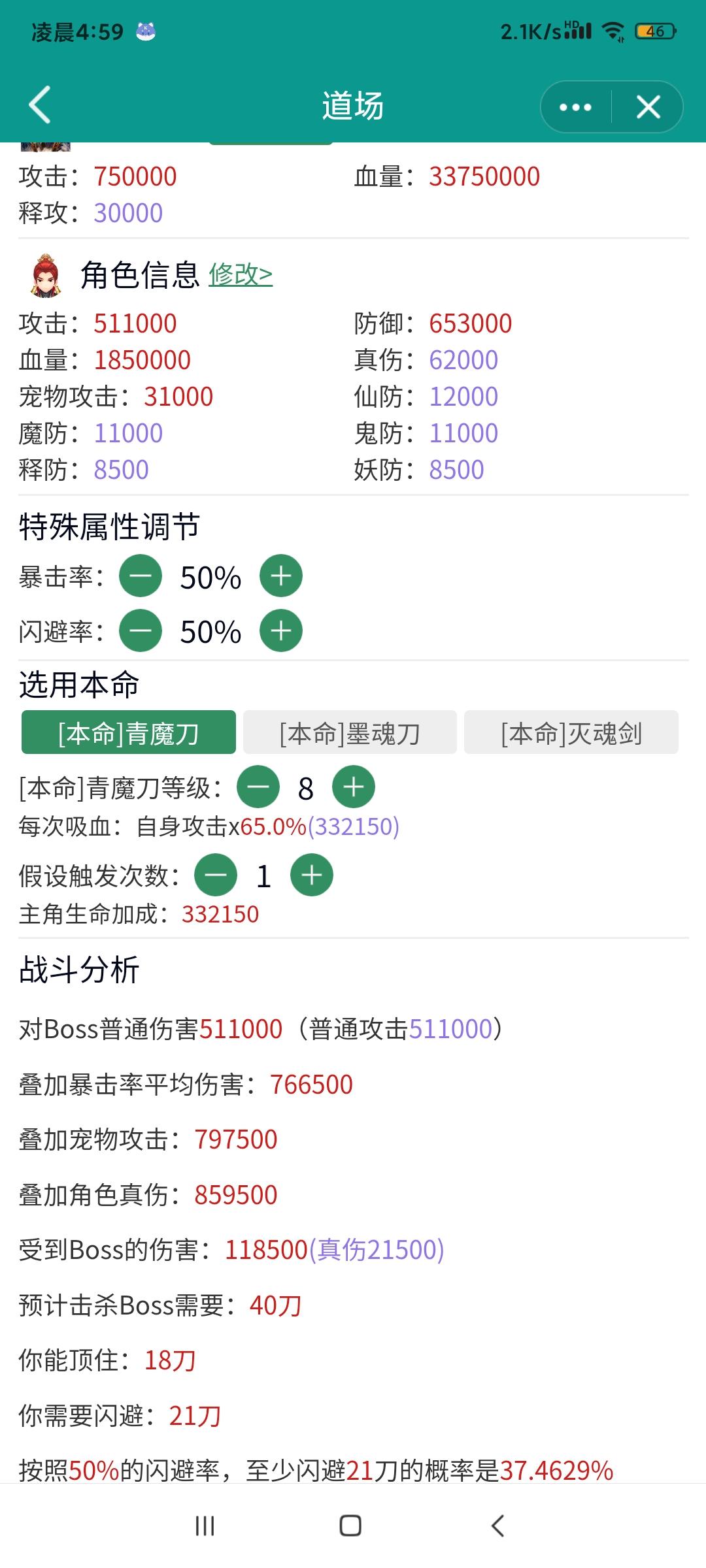Decrease the 暴击率 value

pyautogui.click(x=141, y=576)
